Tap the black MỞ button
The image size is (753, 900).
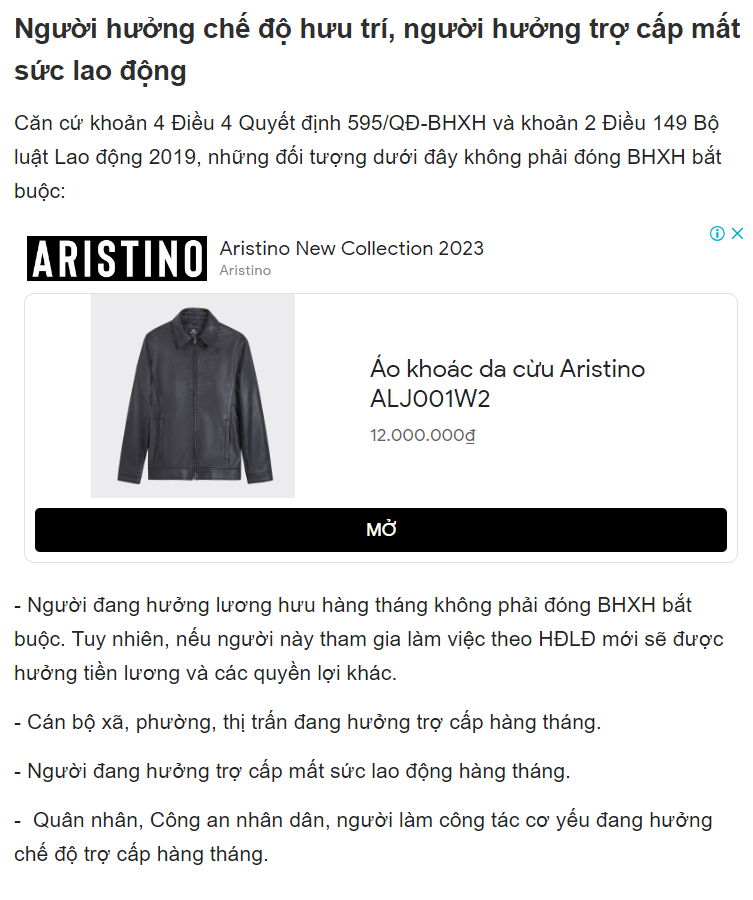380,530
